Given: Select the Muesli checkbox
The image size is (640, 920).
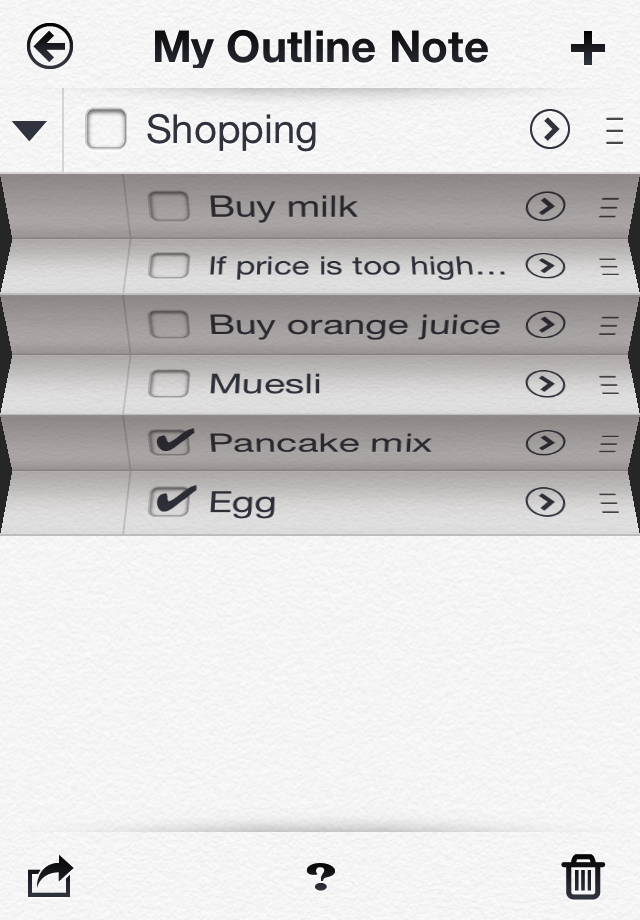Looking at the screenshot, I should tap(169, 383).
